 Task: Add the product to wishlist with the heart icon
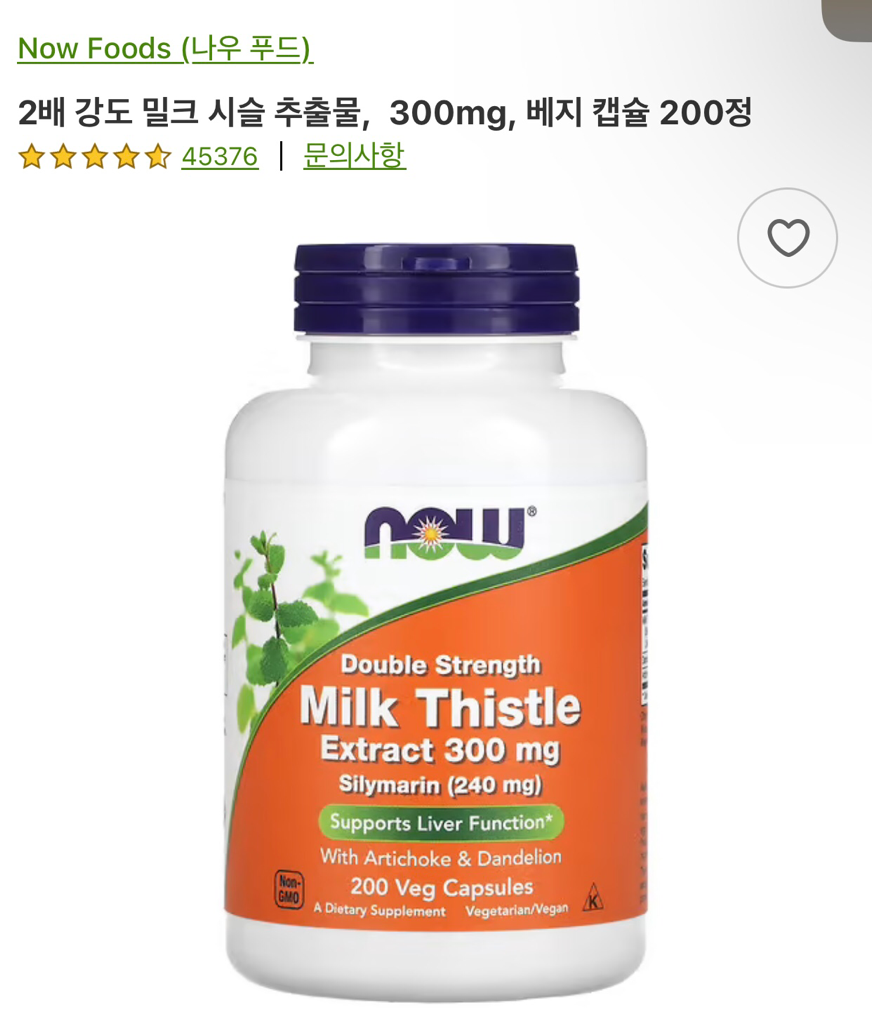coord(787,238)
